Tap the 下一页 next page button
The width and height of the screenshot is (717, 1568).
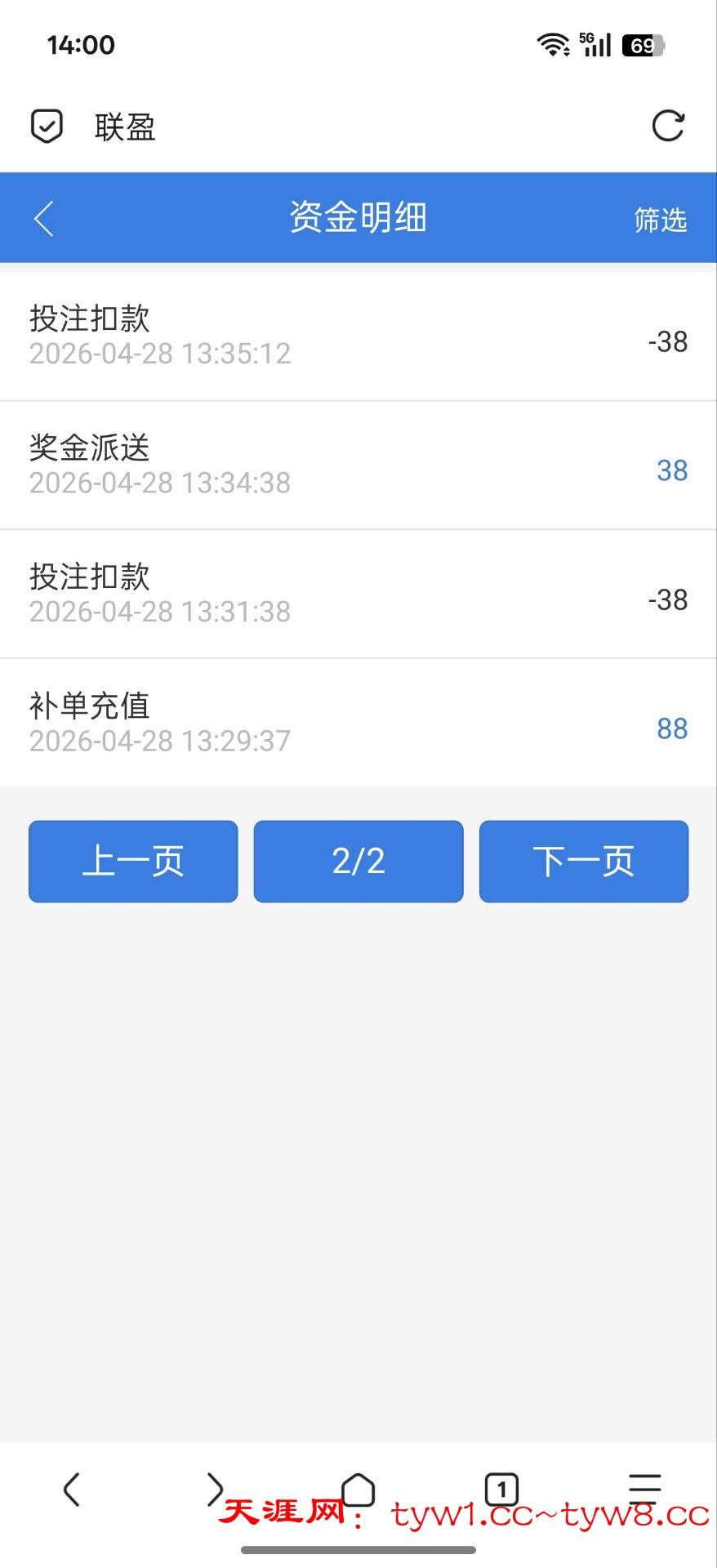click(583, 862)
